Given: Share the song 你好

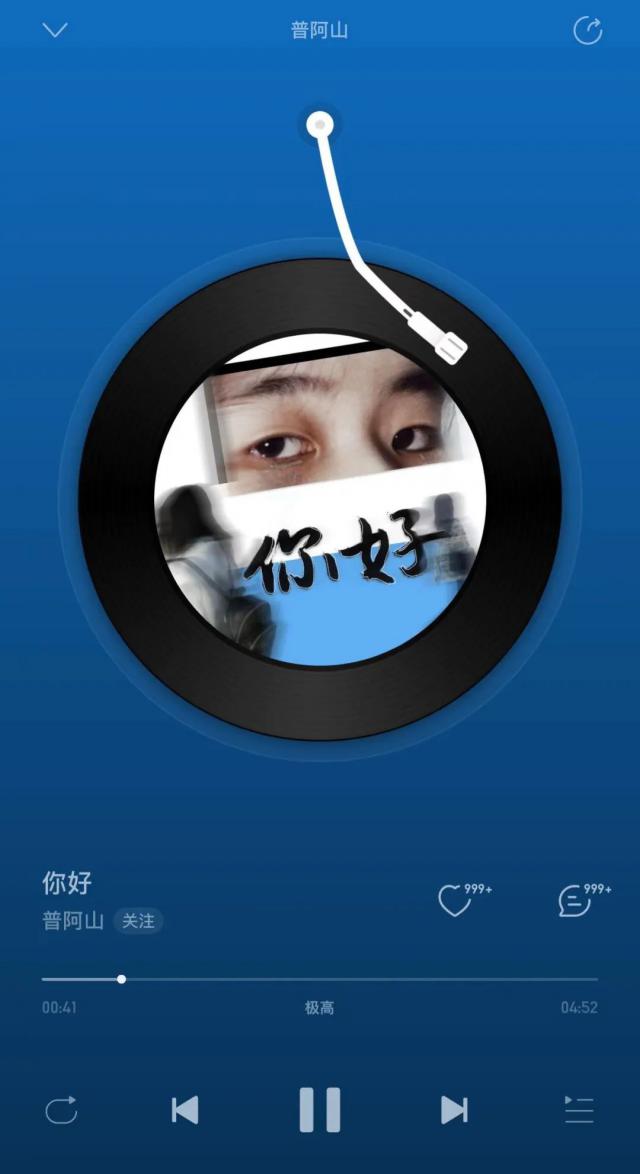Looking at the screenshot, I should [x=587, y=31].
